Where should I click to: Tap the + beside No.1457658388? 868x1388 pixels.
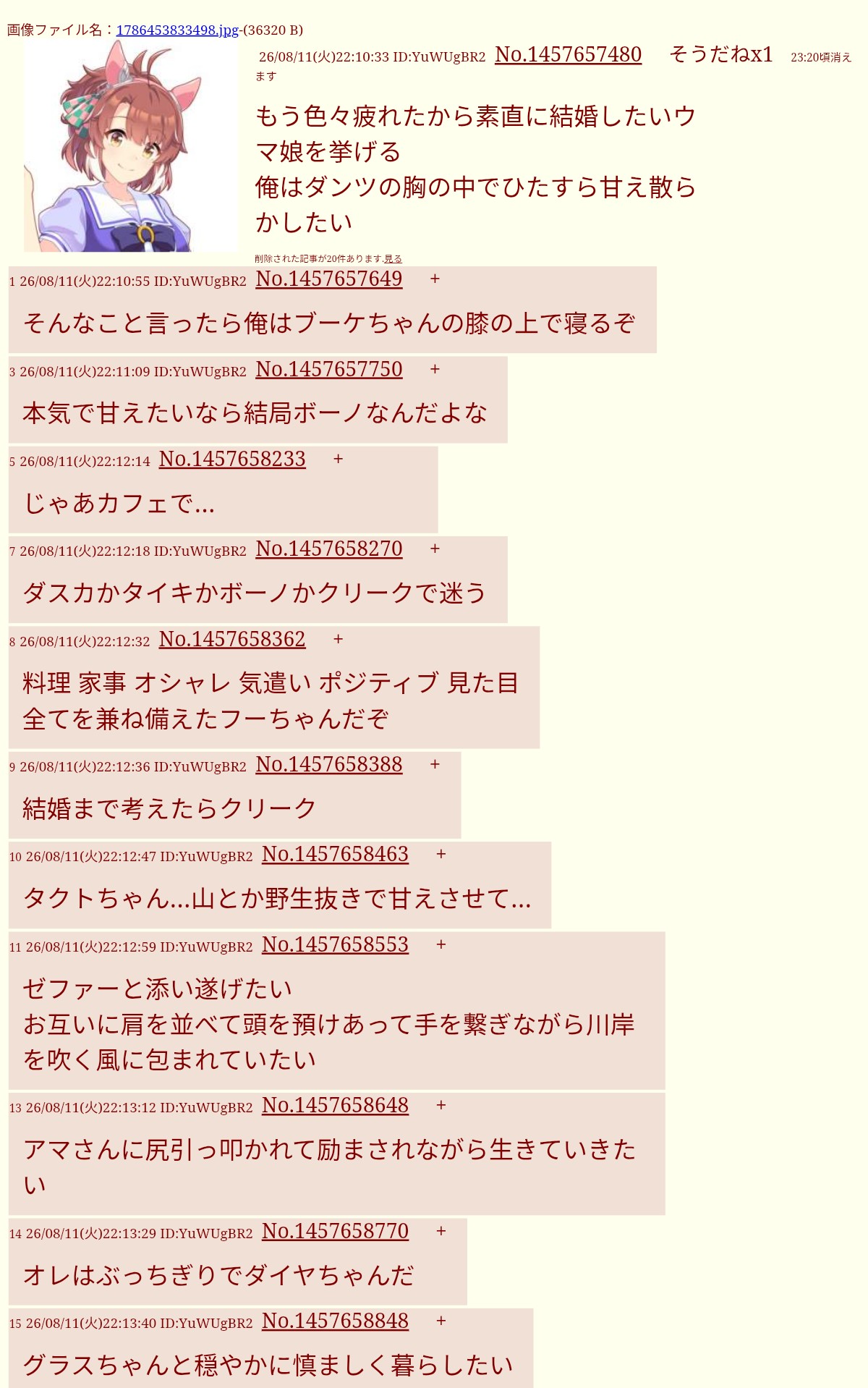click(x=435, y=764)
